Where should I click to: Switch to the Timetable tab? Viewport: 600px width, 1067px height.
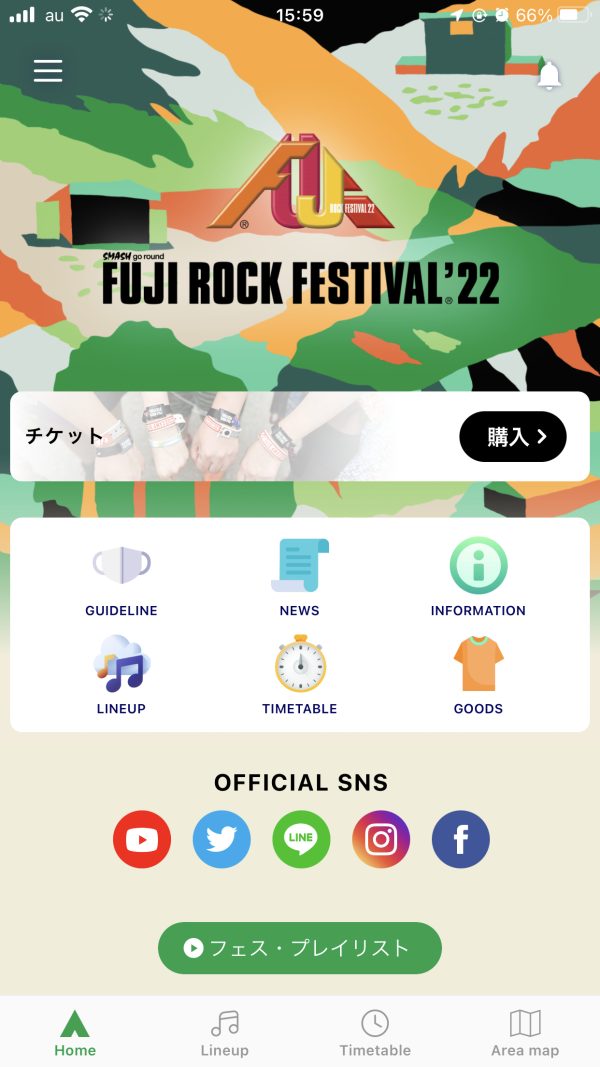point(375,1033)
